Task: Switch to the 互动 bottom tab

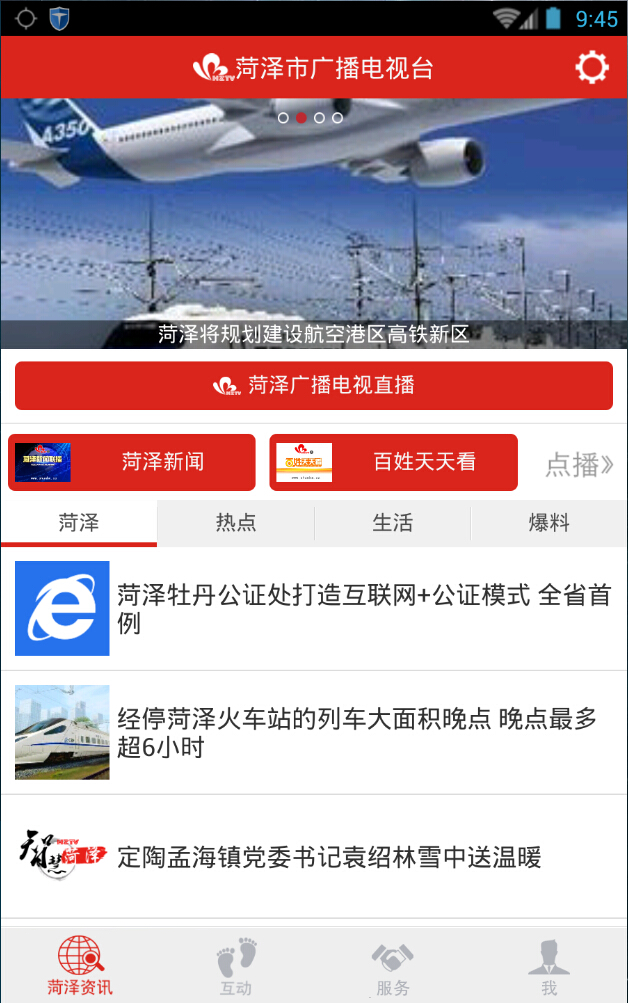Action: (x=236, y=966)
